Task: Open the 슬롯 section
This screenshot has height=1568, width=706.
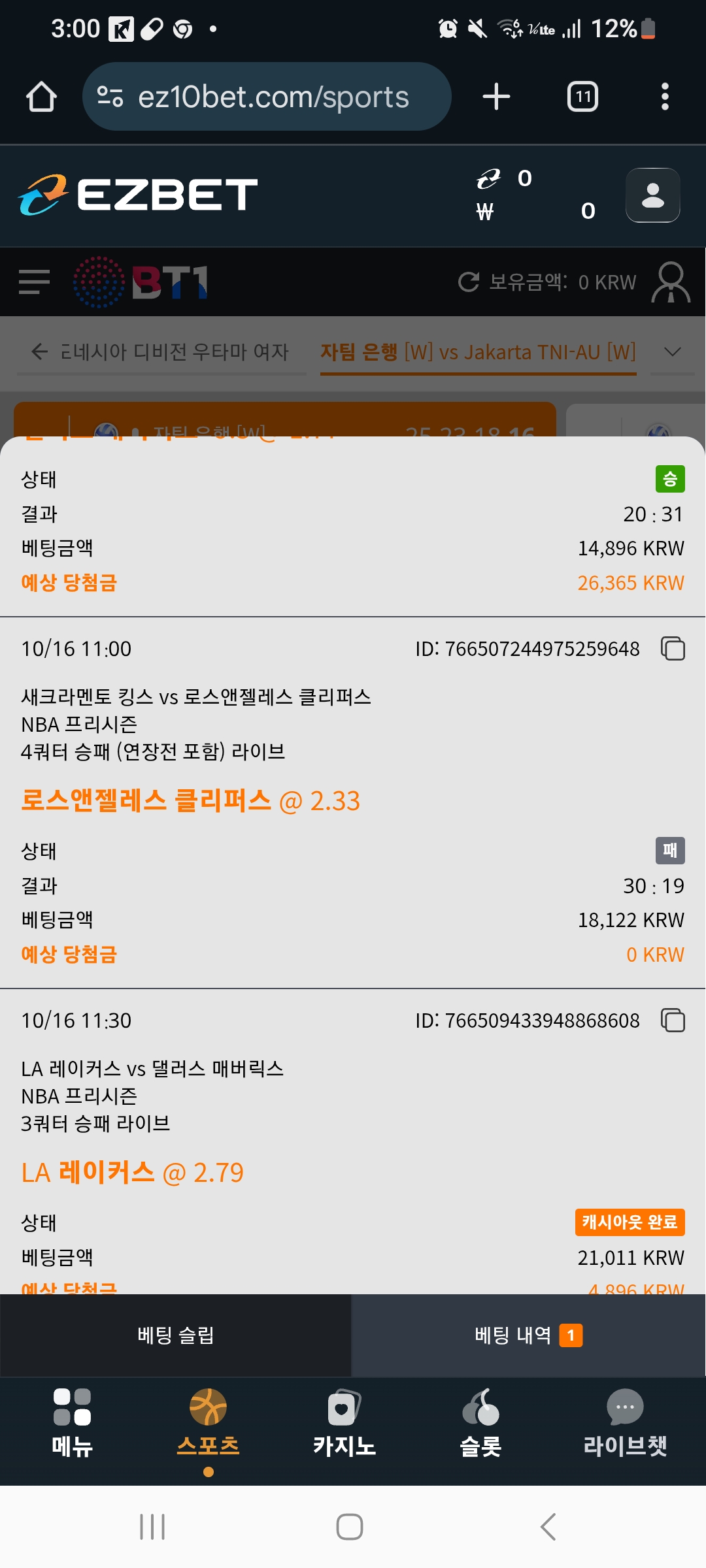Action: 480,1422
